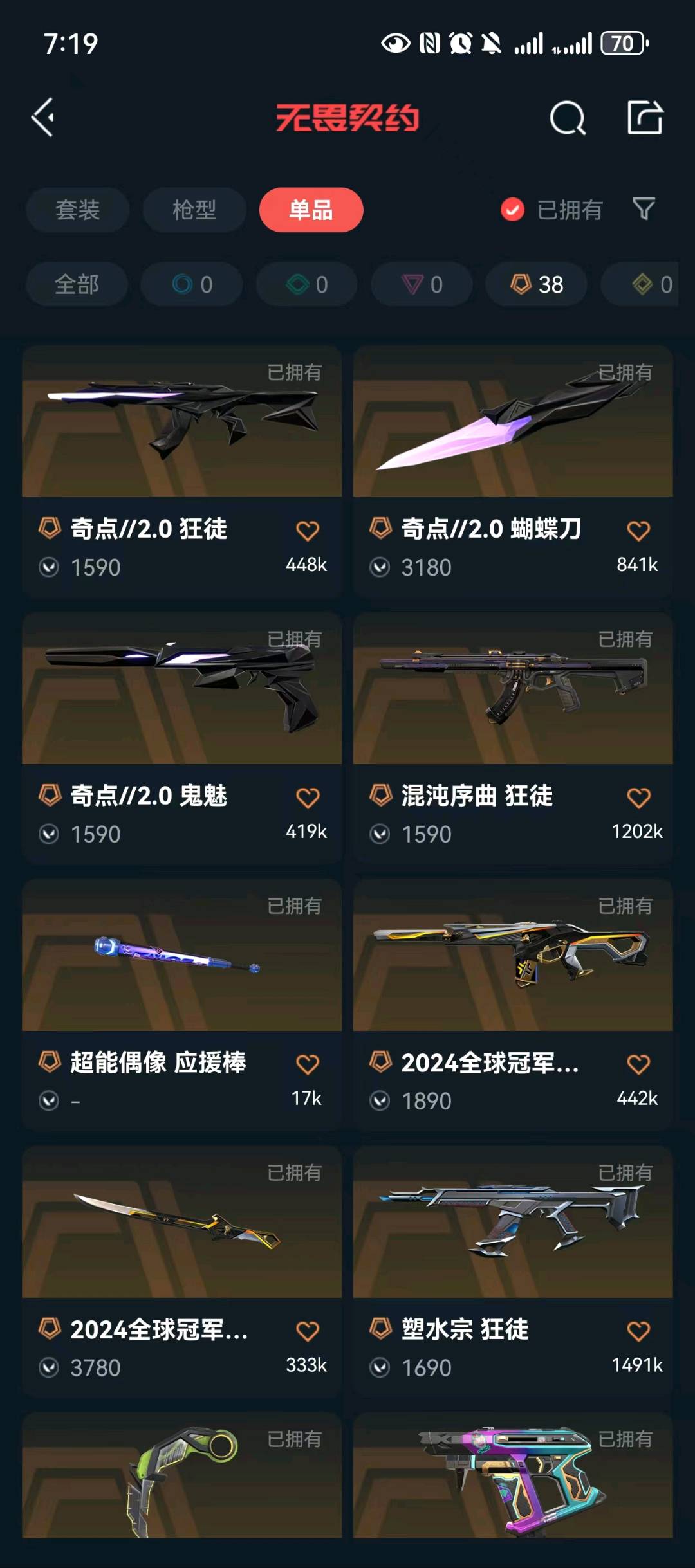Like the 混沌序曲 狂徒 skin
695x1568 pixels.
(x=638, y=798)
